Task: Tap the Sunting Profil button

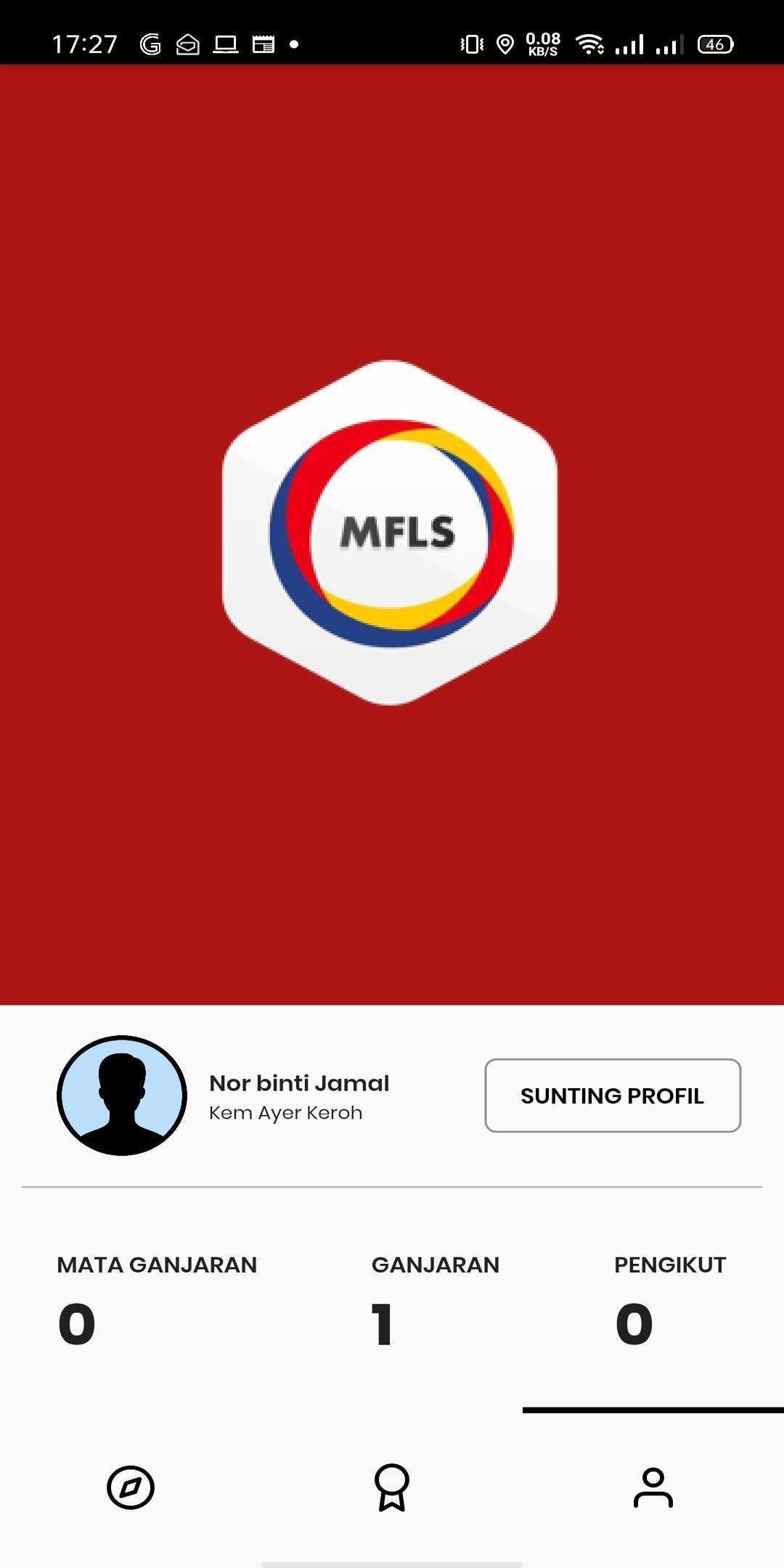Action: (x=613, y=1095)
